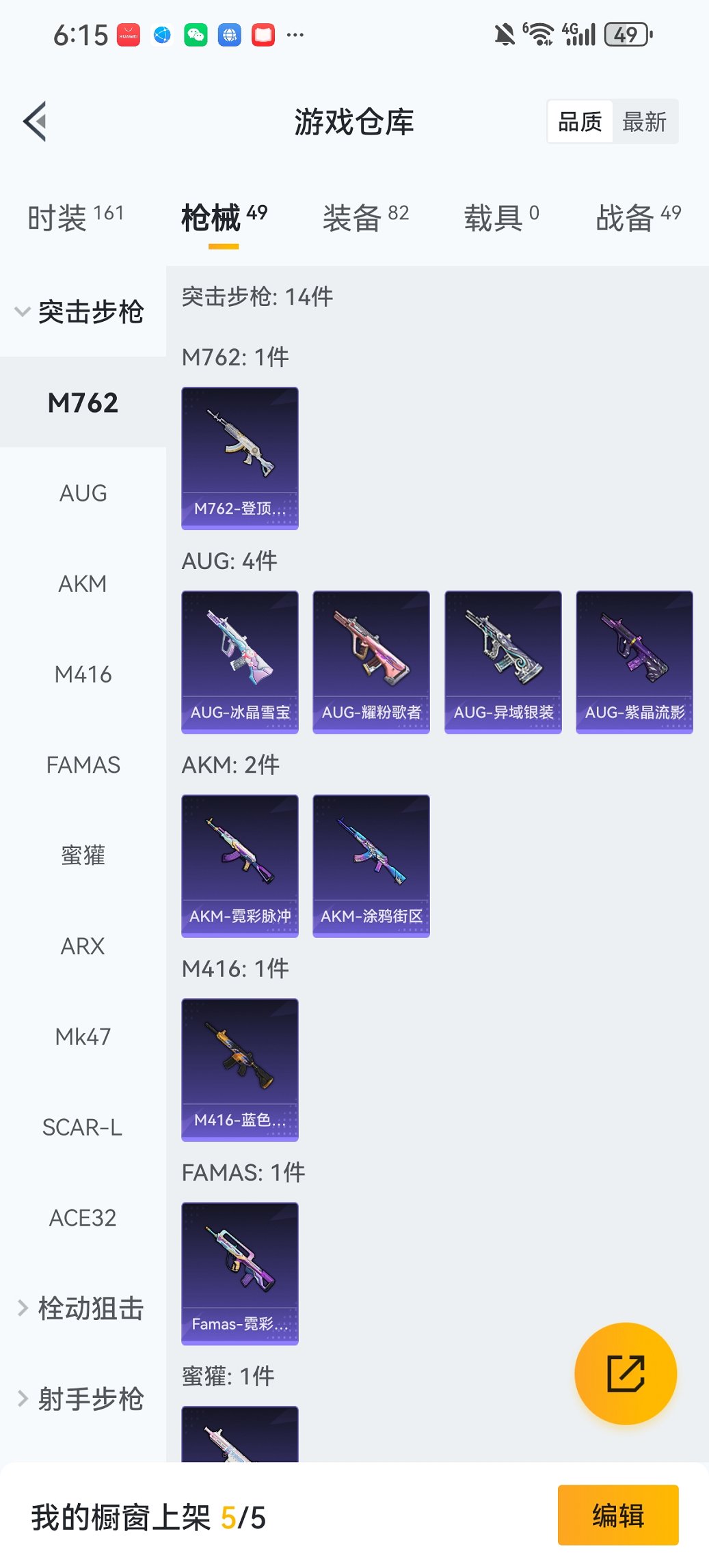
Task: Select M416 in the weapon sidebar
Action: pyautogui.click(x=83, y=674)
